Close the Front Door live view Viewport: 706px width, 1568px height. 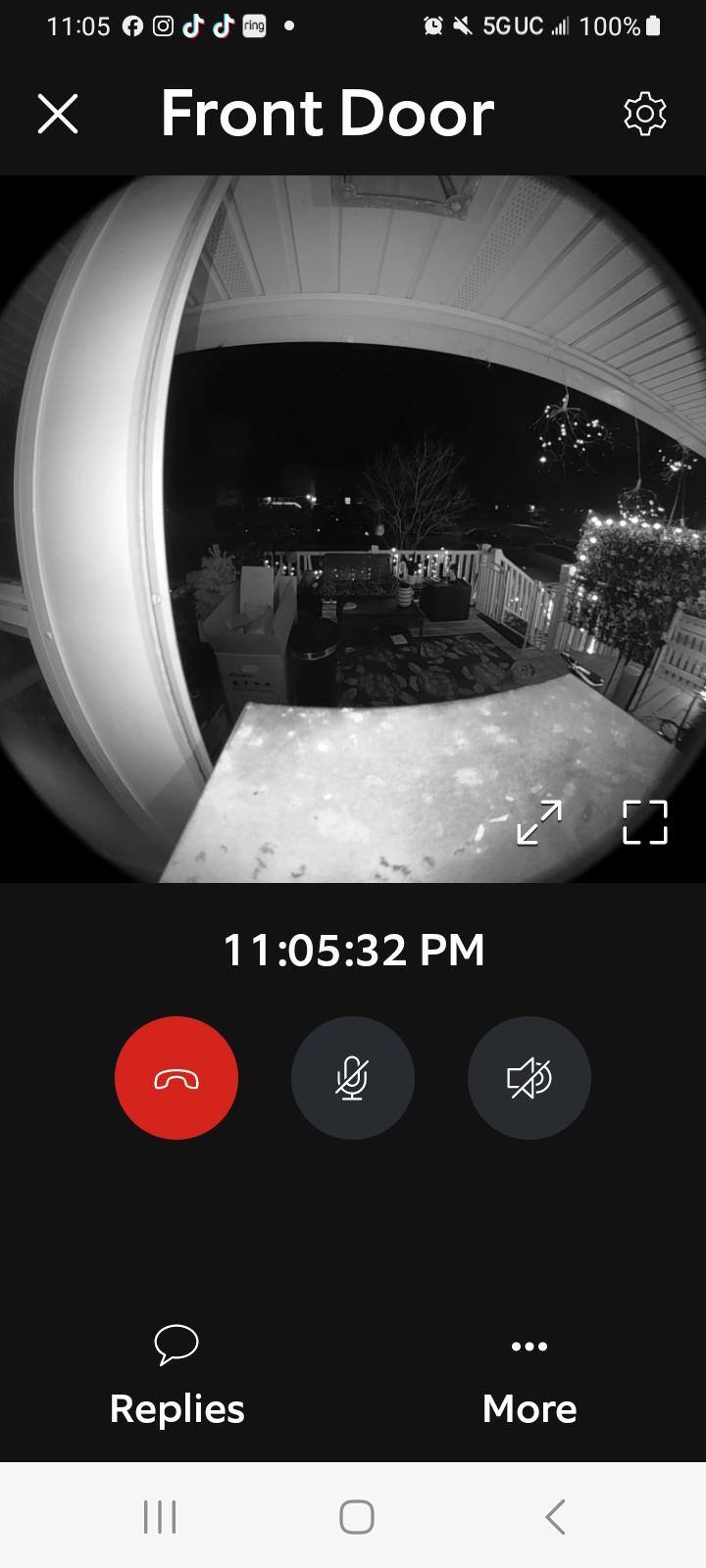click(x=58, y=114)
